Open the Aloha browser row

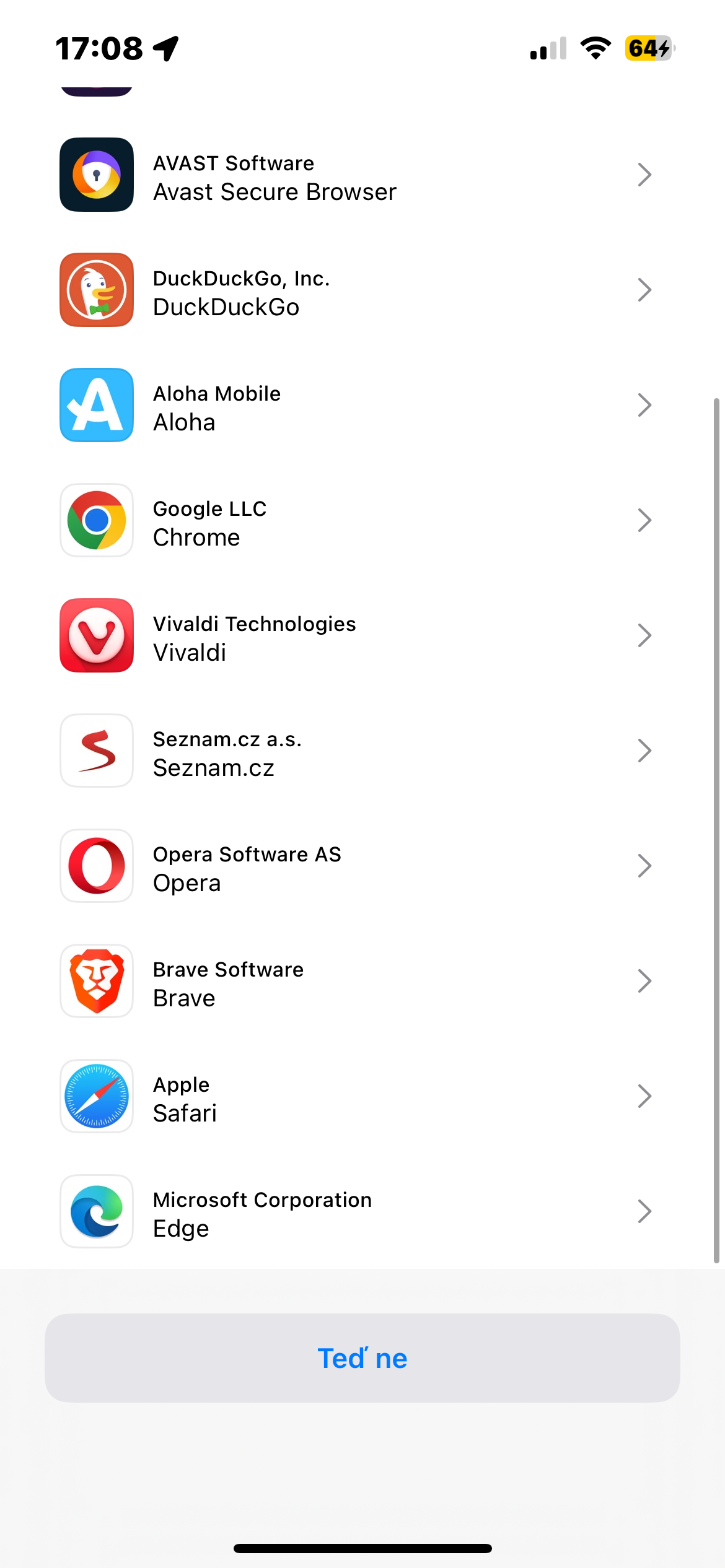[362, 406]
